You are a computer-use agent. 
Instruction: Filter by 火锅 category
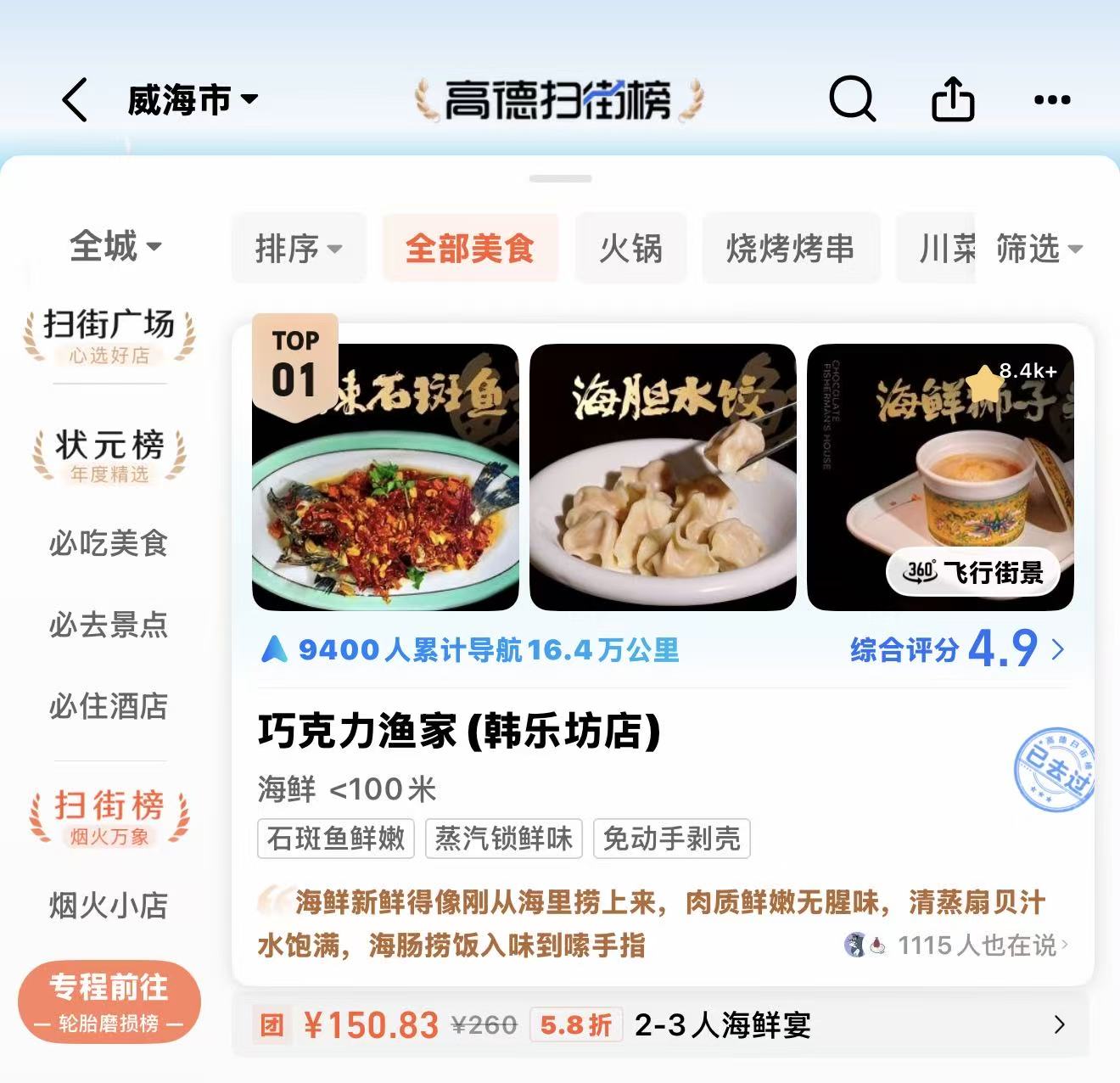pyautogui.click(x=630, y=249)
